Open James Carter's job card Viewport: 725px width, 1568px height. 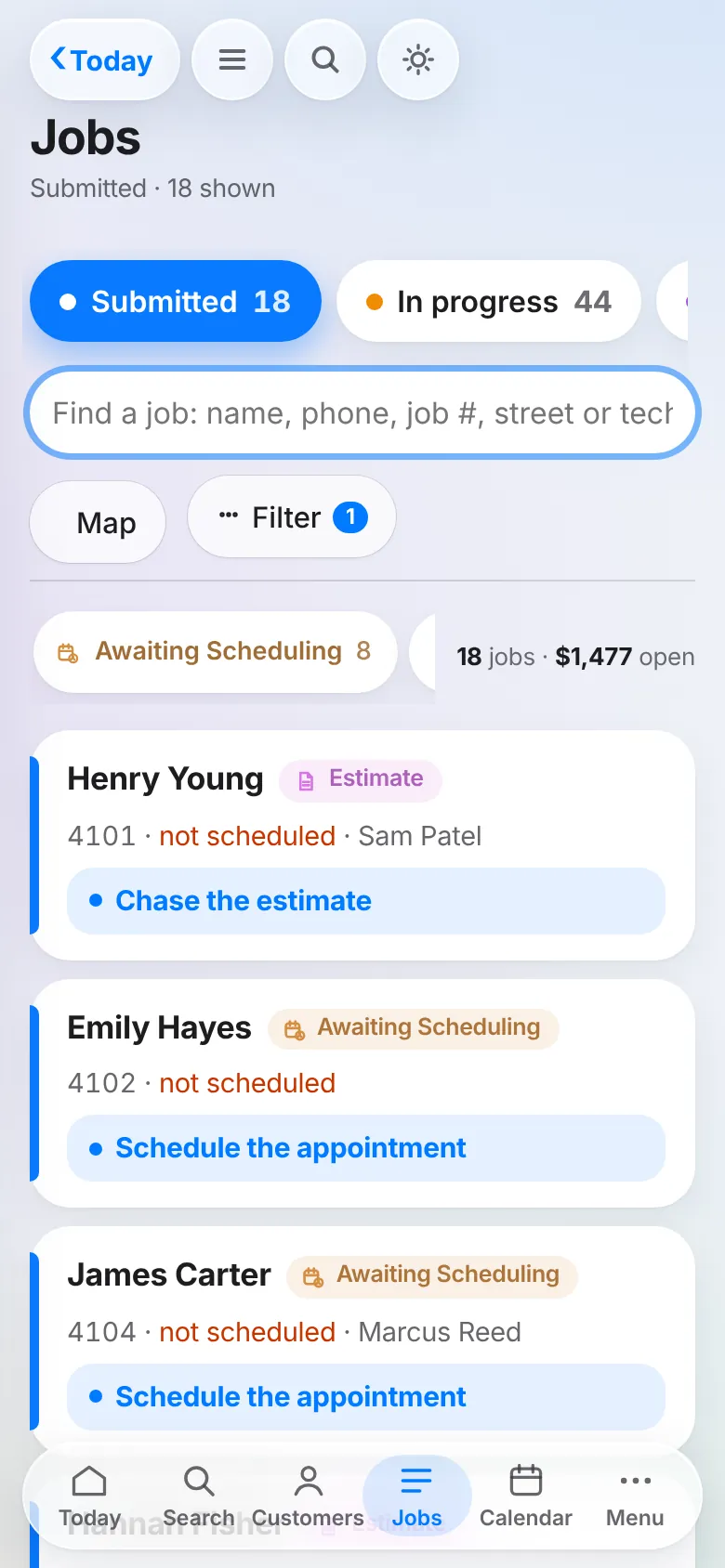click(362, 1338)
